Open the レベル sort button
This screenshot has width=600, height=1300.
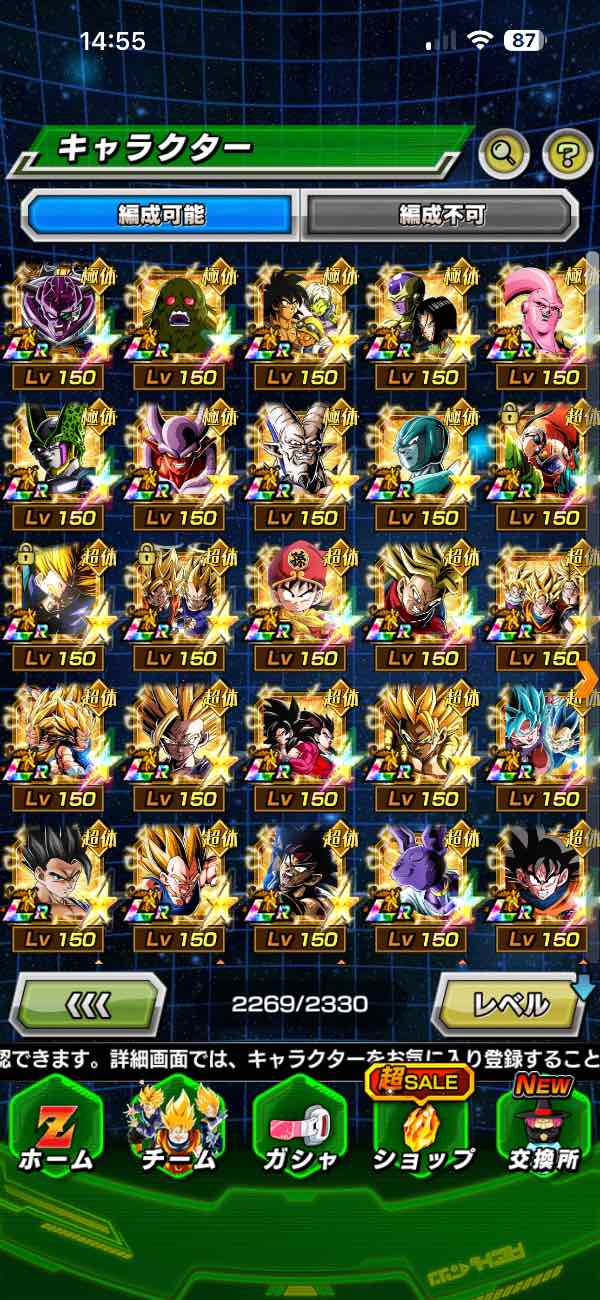pyautogui.click(x=510, y=1002)
